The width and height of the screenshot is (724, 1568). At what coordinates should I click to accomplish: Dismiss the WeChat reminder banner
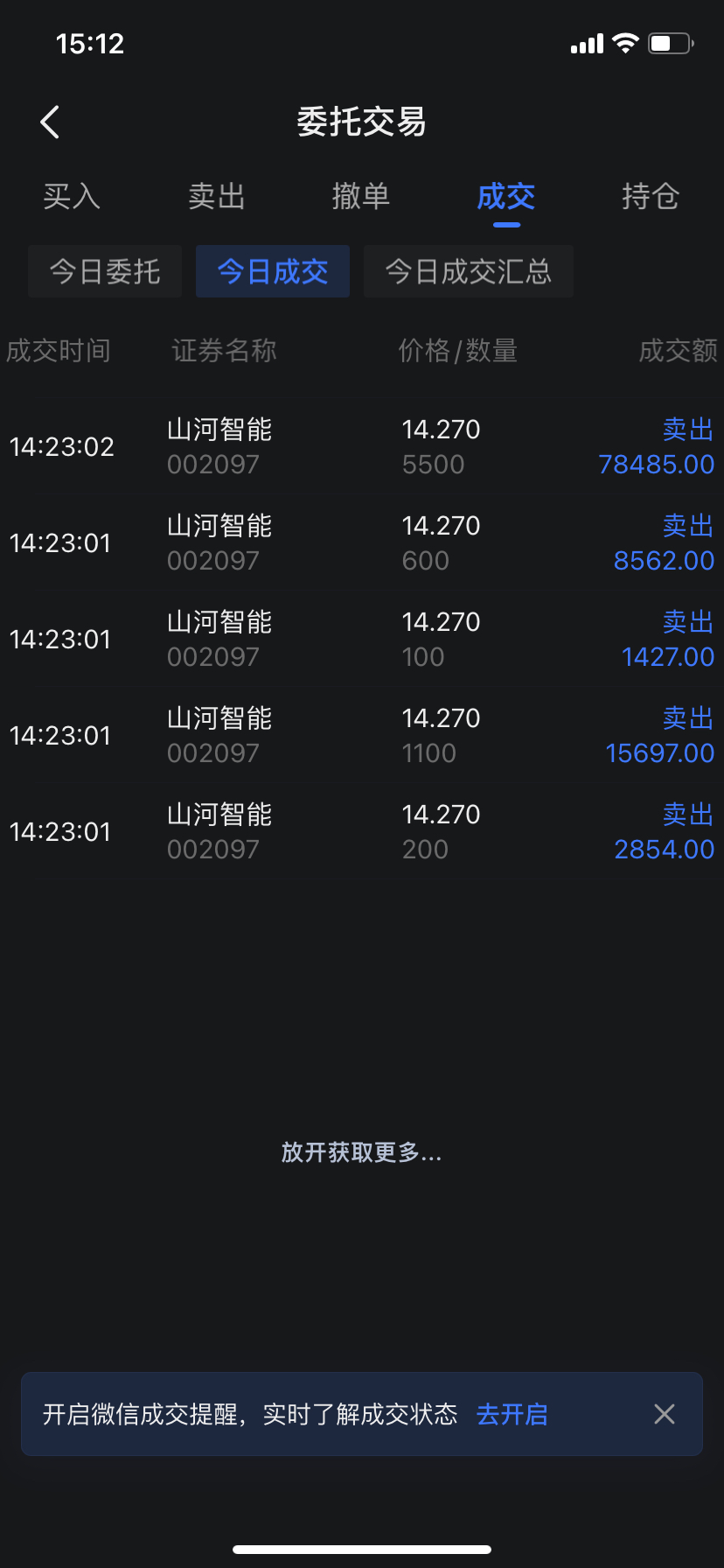coord(665,1414)
